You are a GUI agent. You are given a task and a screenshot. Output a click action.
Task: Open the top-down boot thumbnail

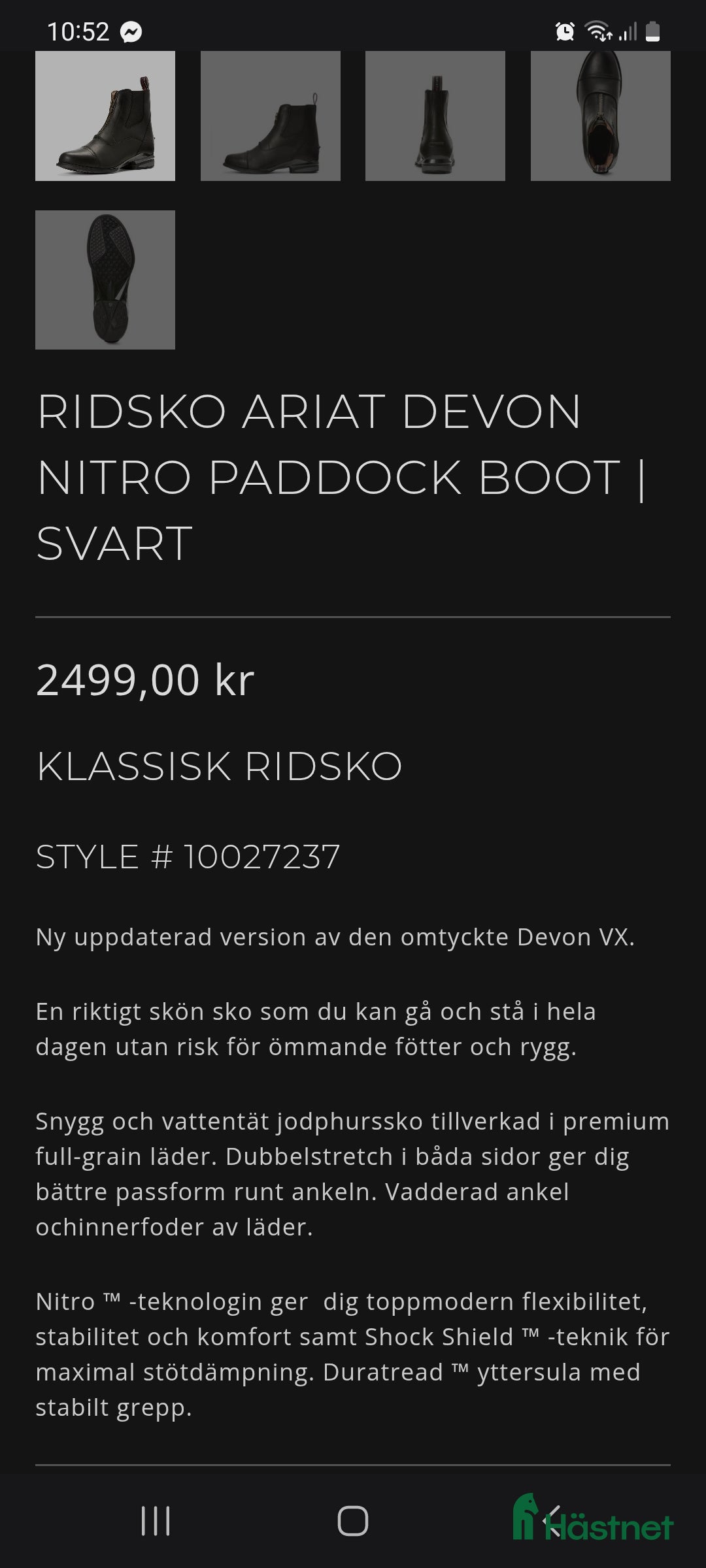599,116
